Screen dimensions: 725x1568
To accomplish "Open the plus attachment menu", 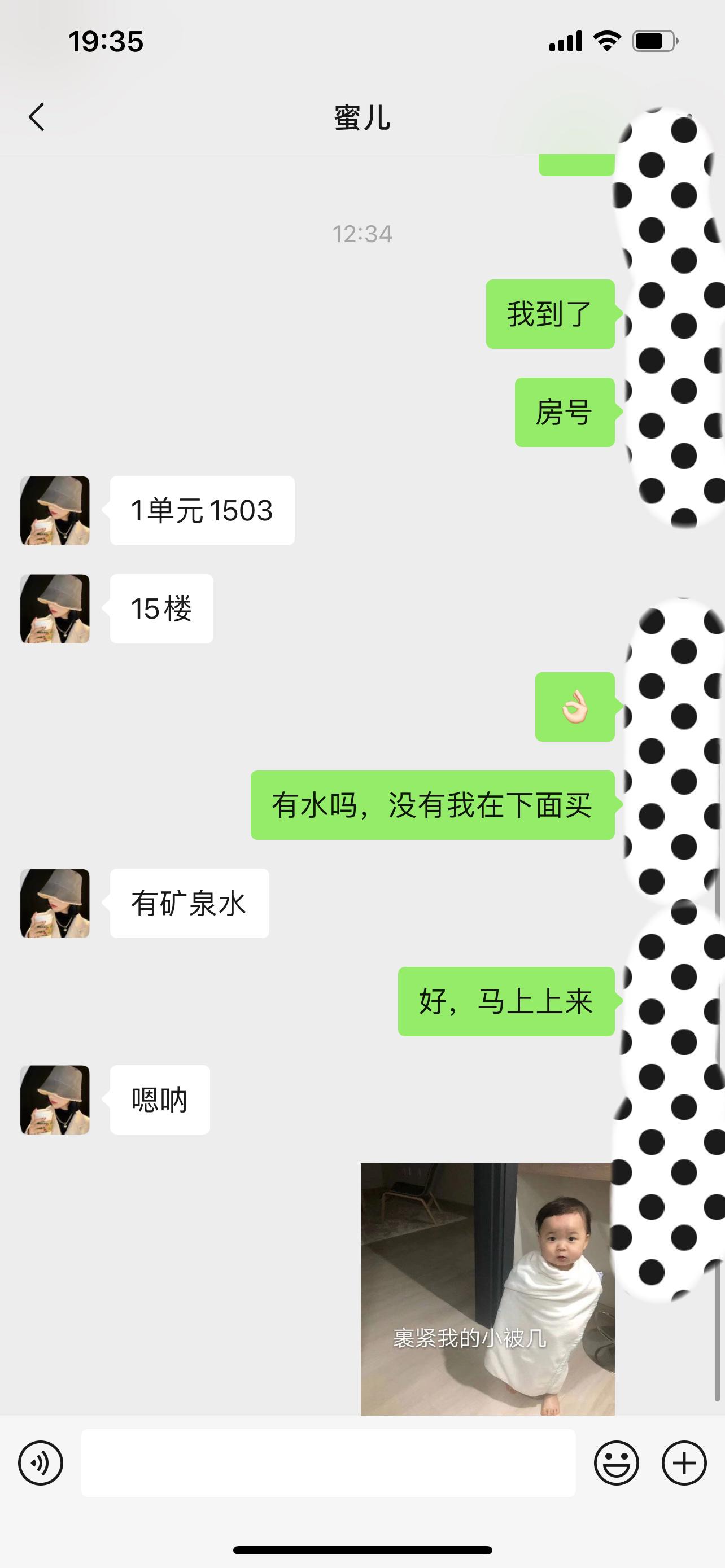I will tap(684, 1462).
